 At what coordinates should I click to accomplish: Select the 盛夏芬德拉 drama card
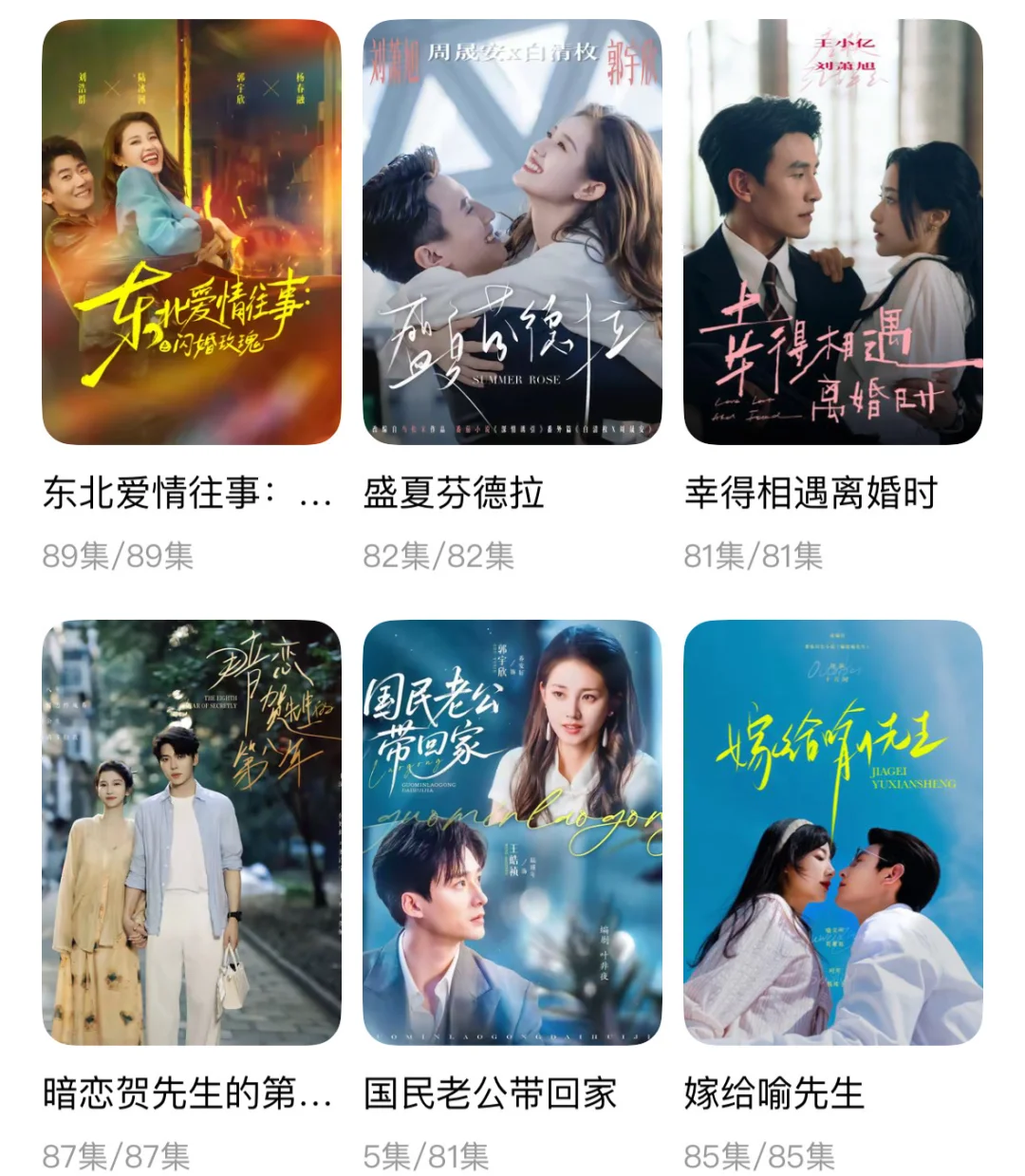click(x=512, y=233)
